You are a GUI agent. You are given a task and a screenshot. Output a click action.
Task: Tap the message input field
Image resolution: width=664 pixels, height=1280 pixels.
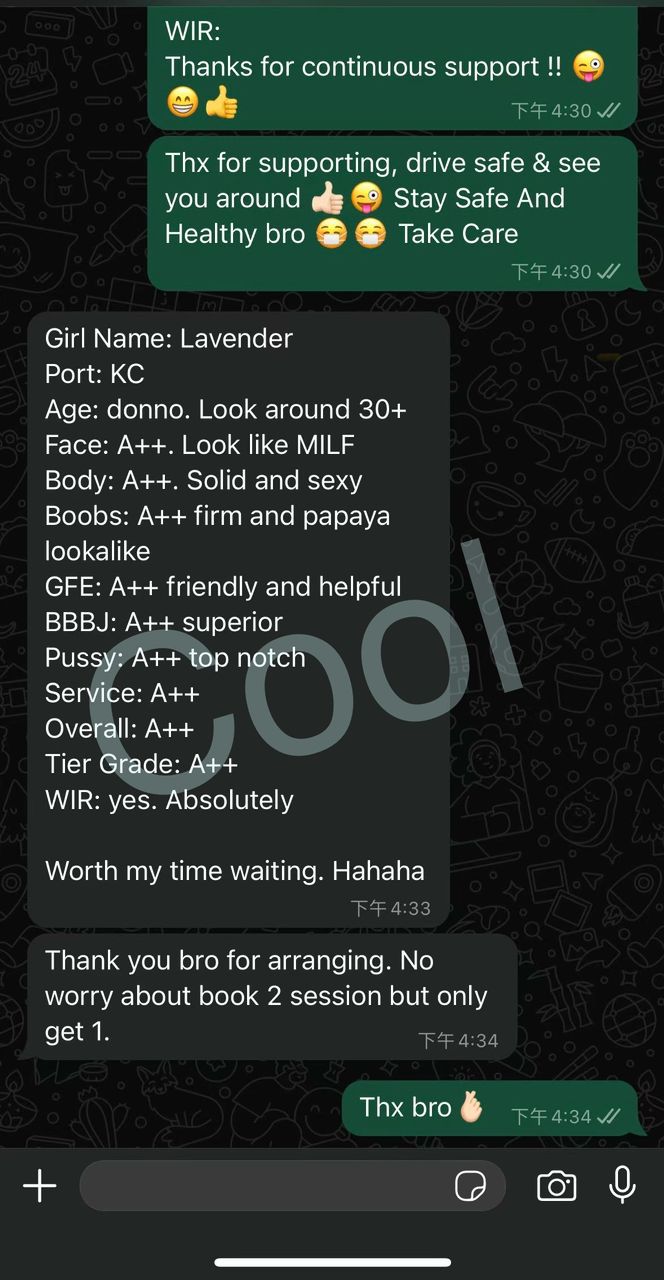[x=265, y=1186]
